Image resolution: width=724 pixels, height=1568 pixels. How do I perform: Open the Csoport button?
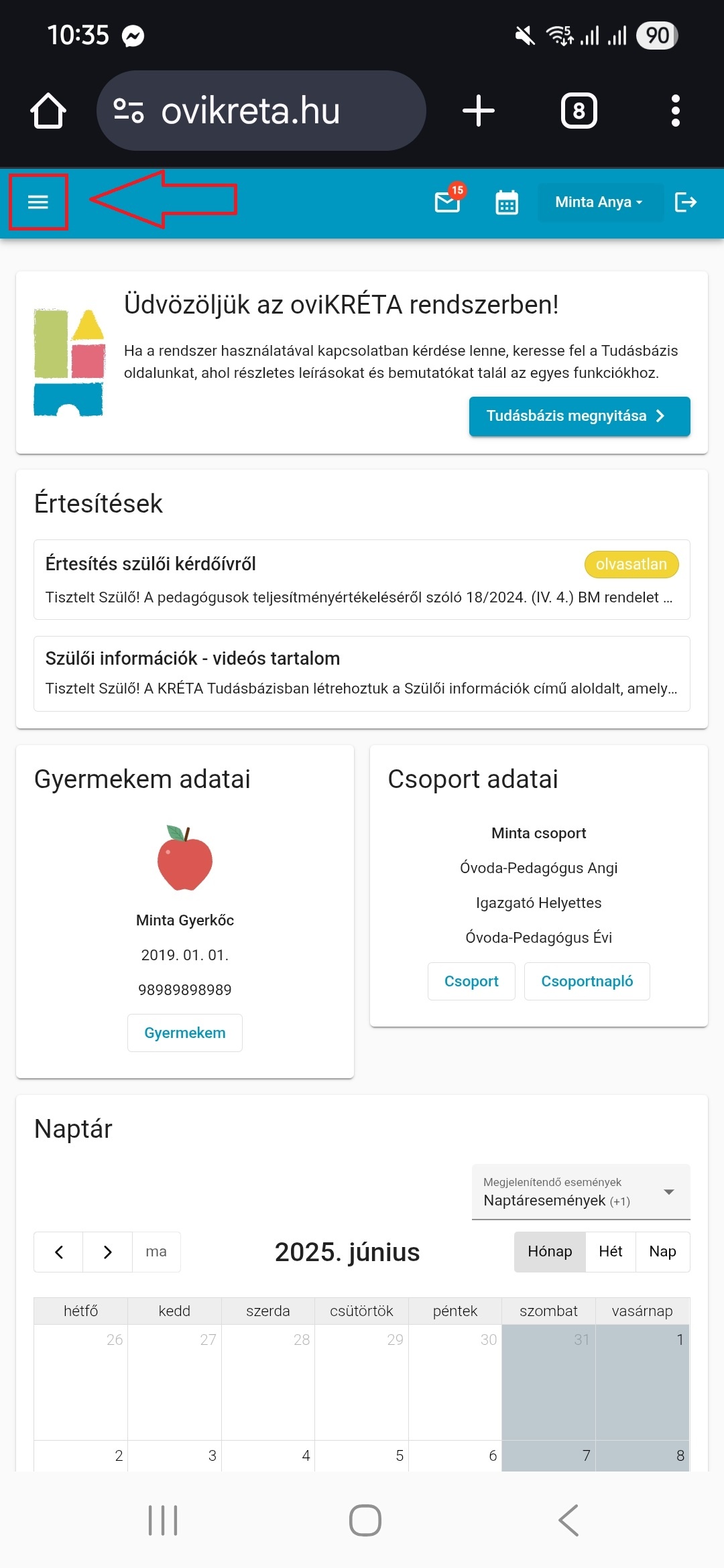(x=471, y=981)
